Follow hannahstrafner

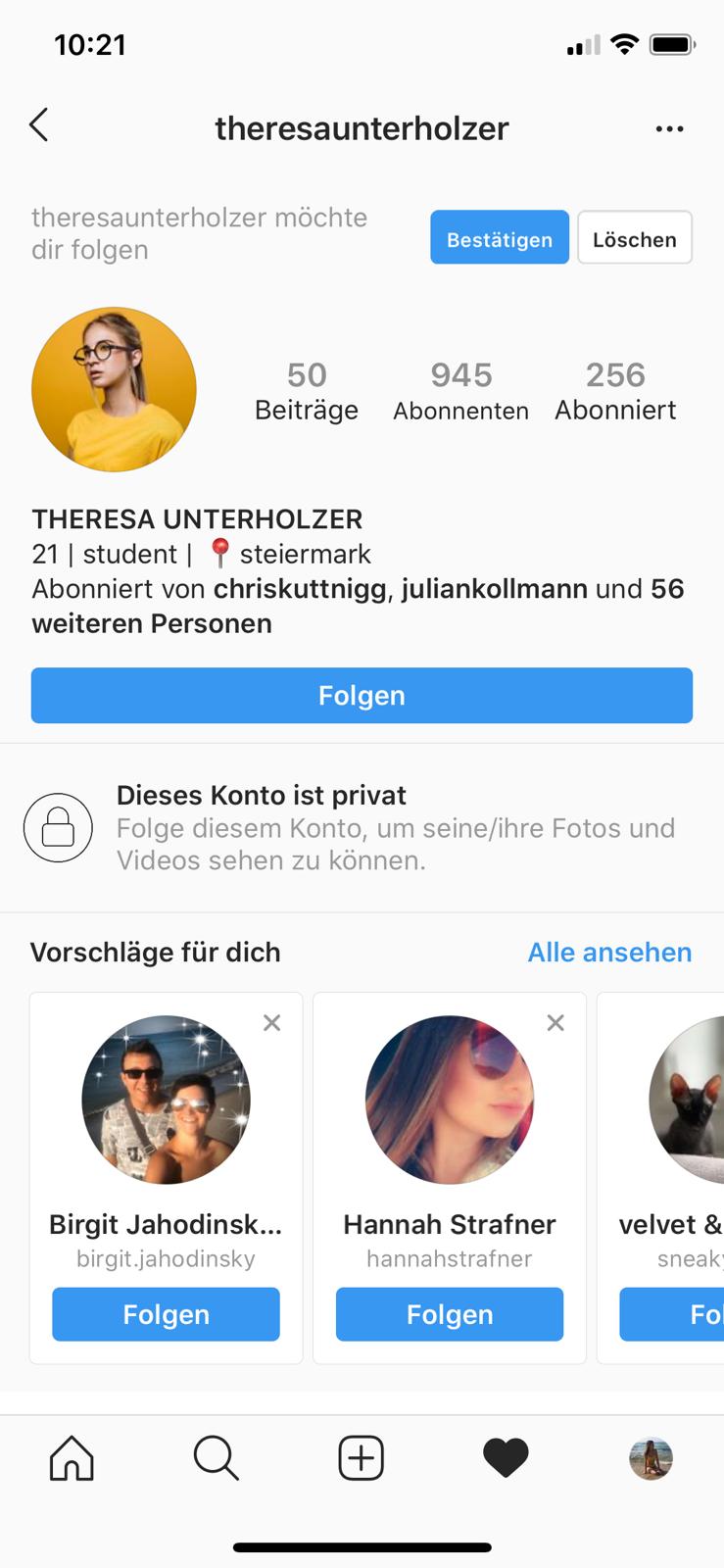[x=450, y=1314]
